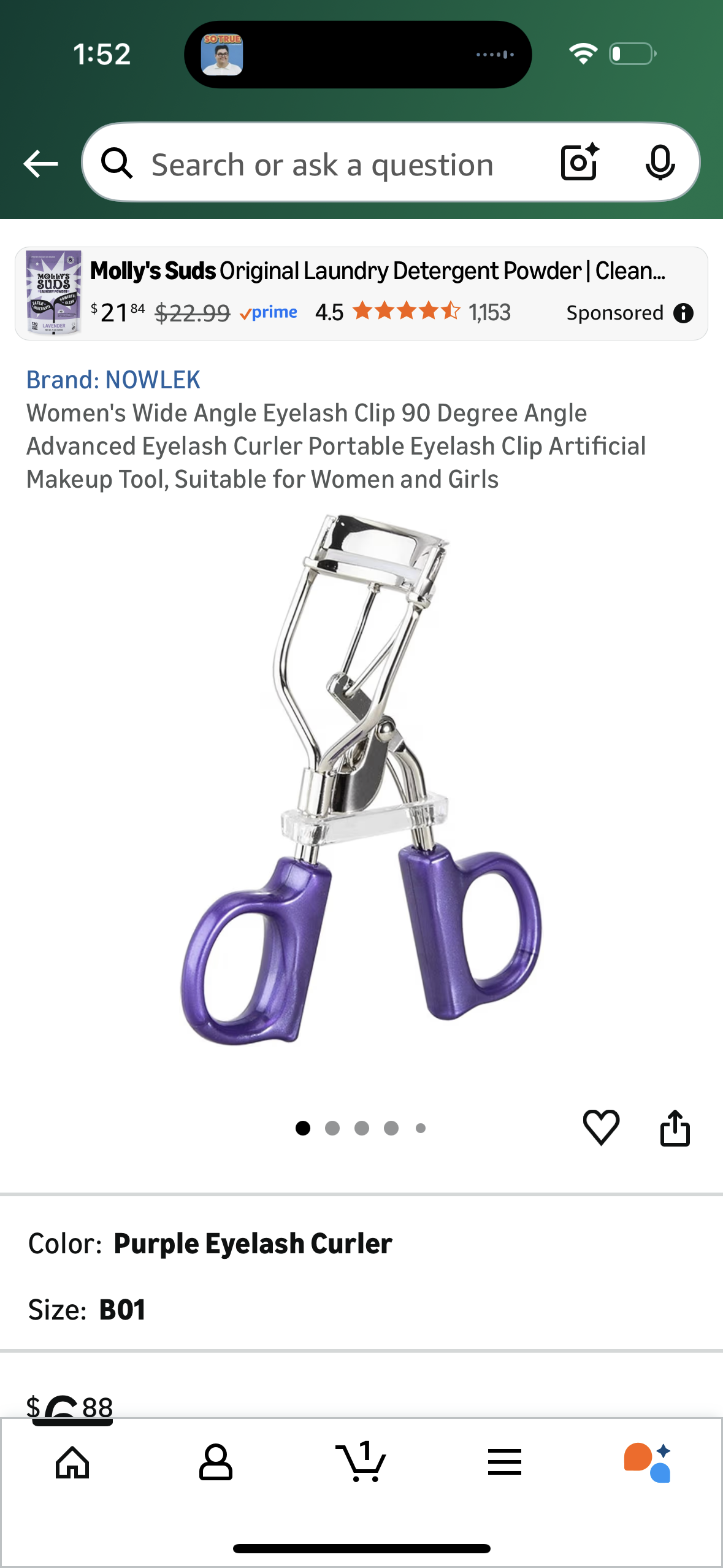The width and height of the screenshot is (723, 1568).
Task: Open the hamburger menu tab
Action: [x=505, y=1462]
